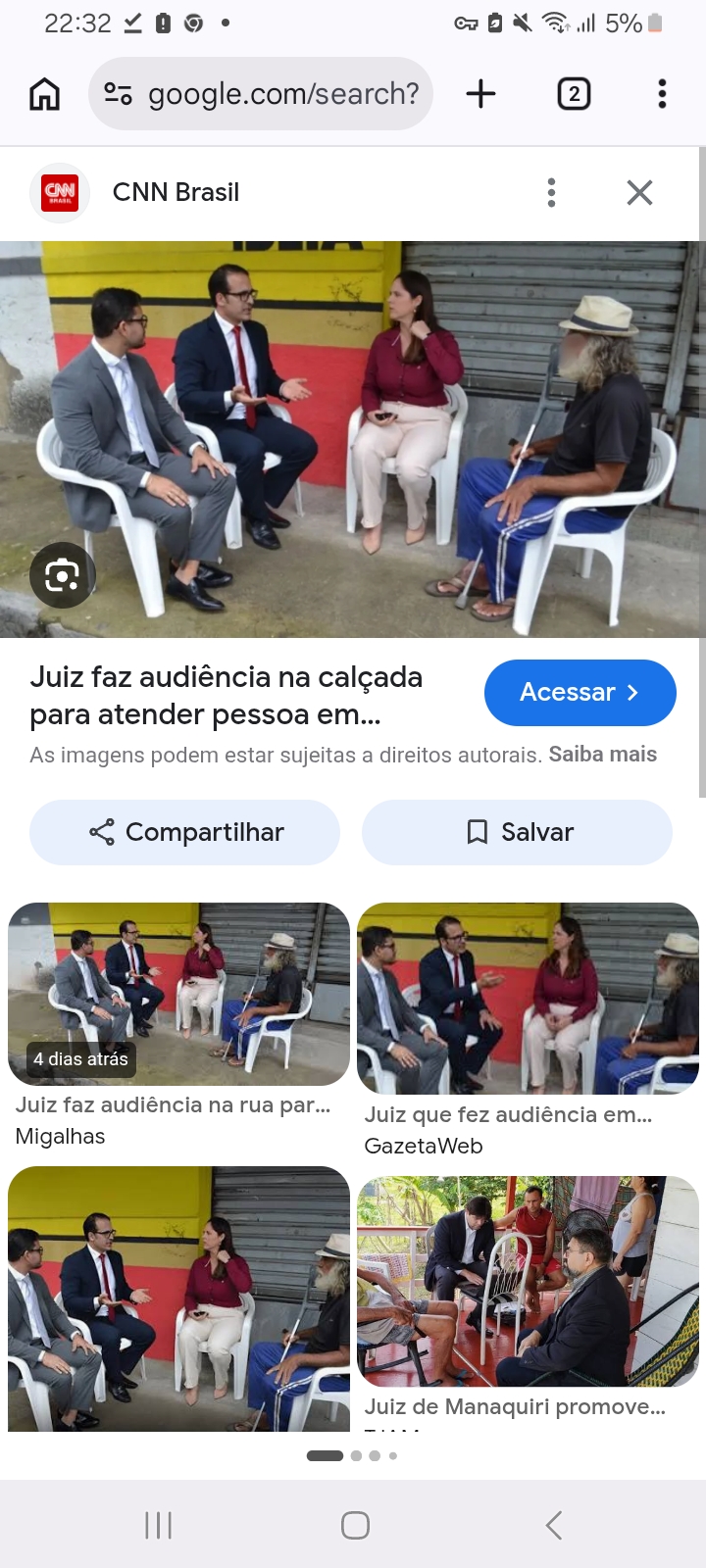Close the CNN Brasil image viewer

[639, 193]
